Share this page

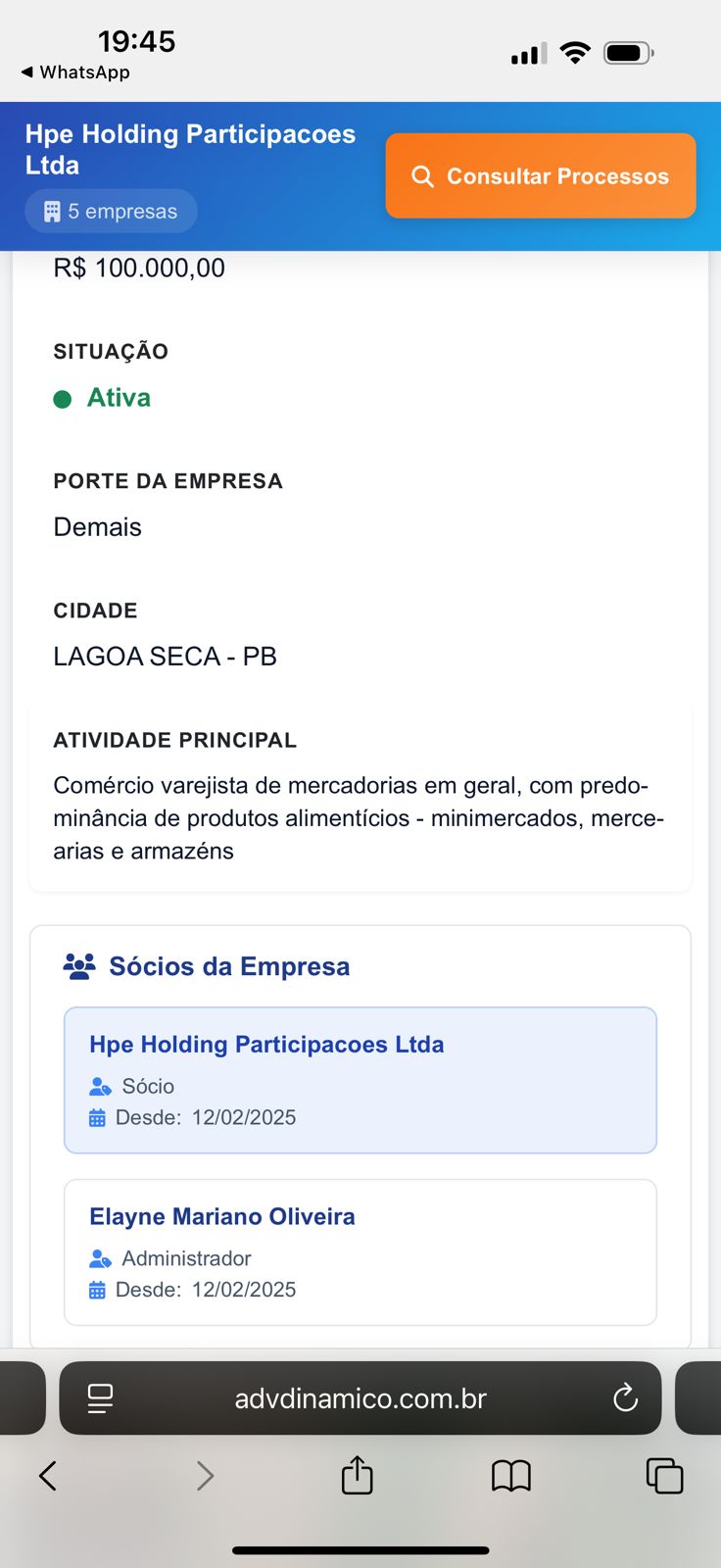pos(358,1476)
